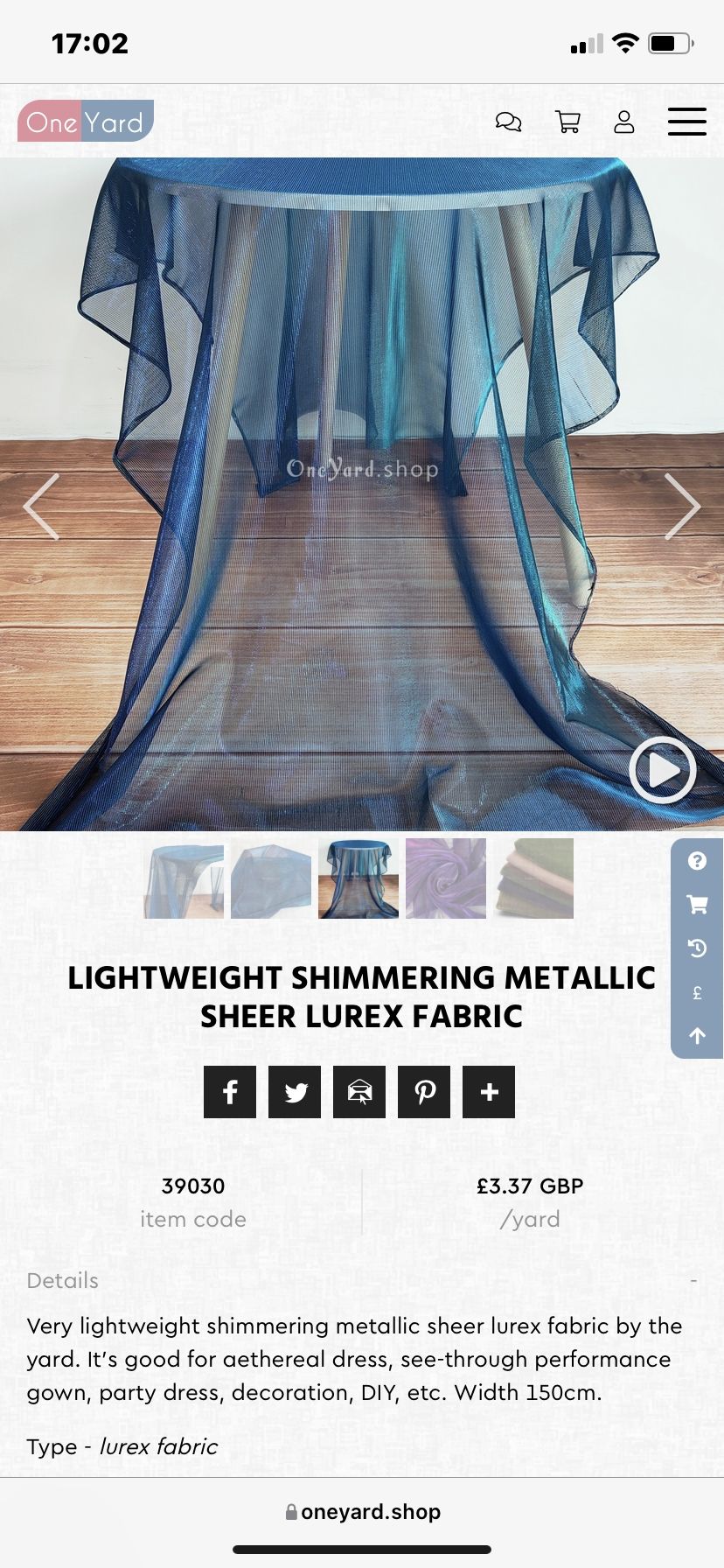Open the chat bubbles icon
724x1568 pixels.
[x=508, y=122]
